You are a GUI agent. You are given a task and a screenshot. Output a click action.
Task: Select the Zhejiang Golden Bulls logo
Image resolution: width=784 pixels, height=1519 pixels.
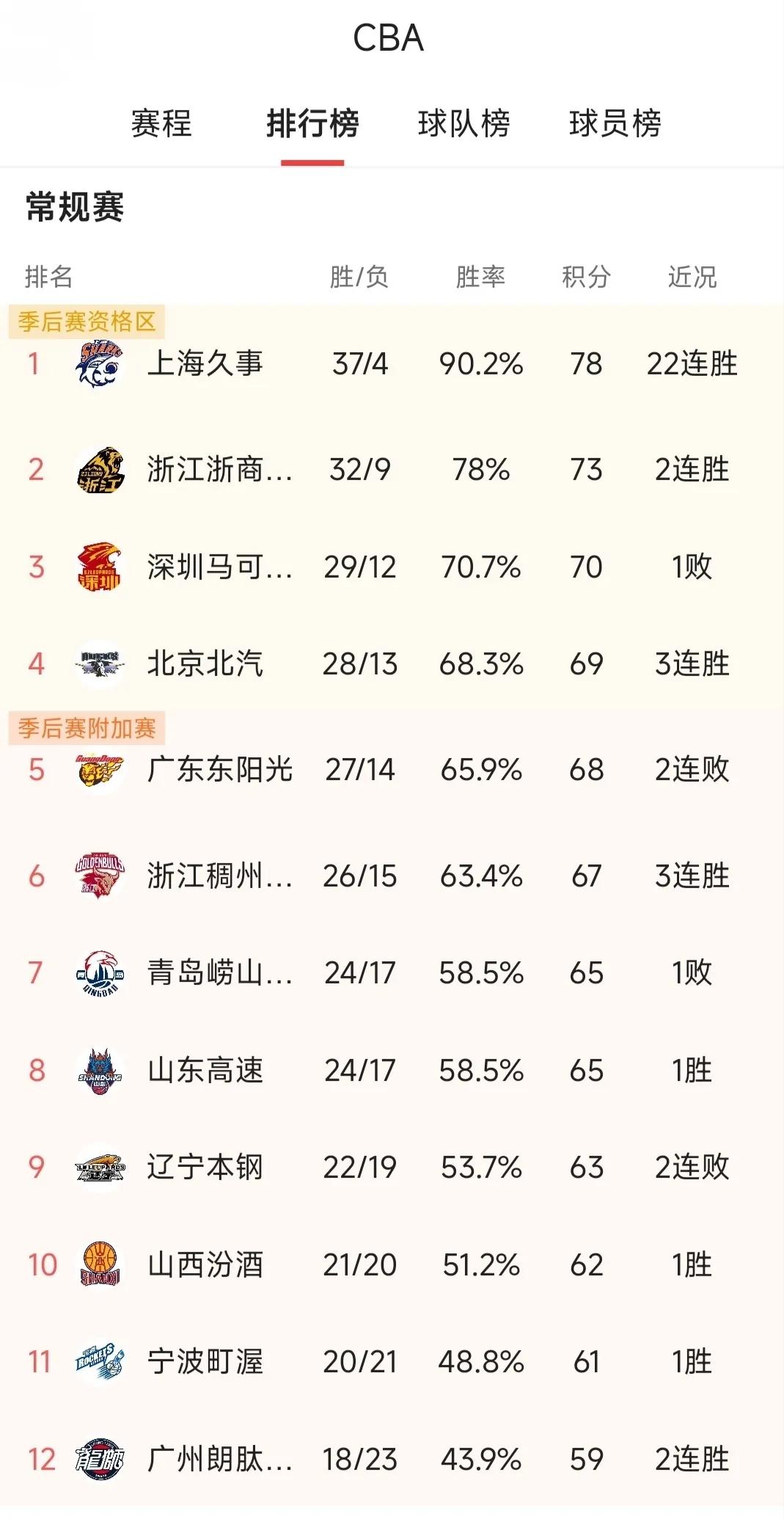coord(99,875)
